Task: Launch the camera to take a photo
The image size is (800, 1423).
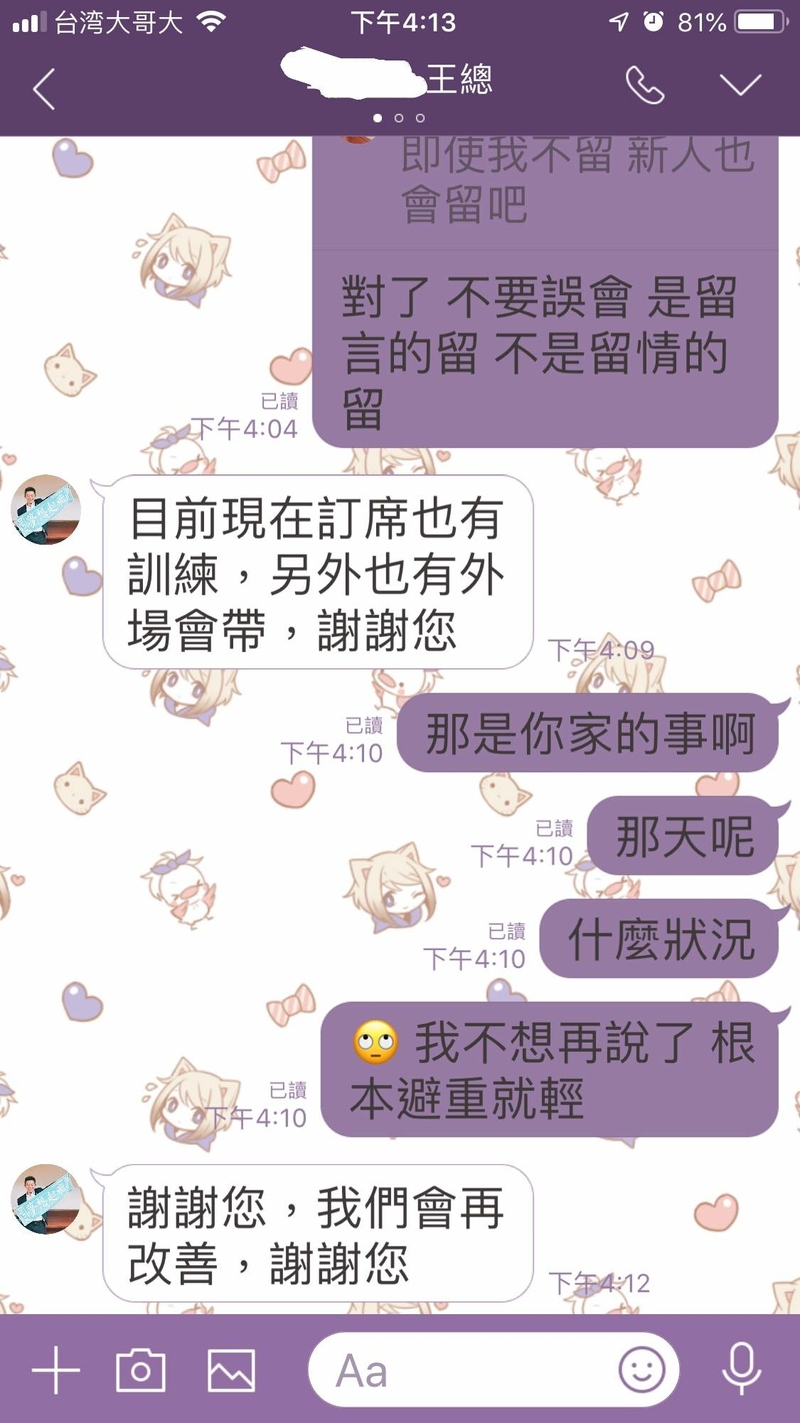Action: (141, 1369)
